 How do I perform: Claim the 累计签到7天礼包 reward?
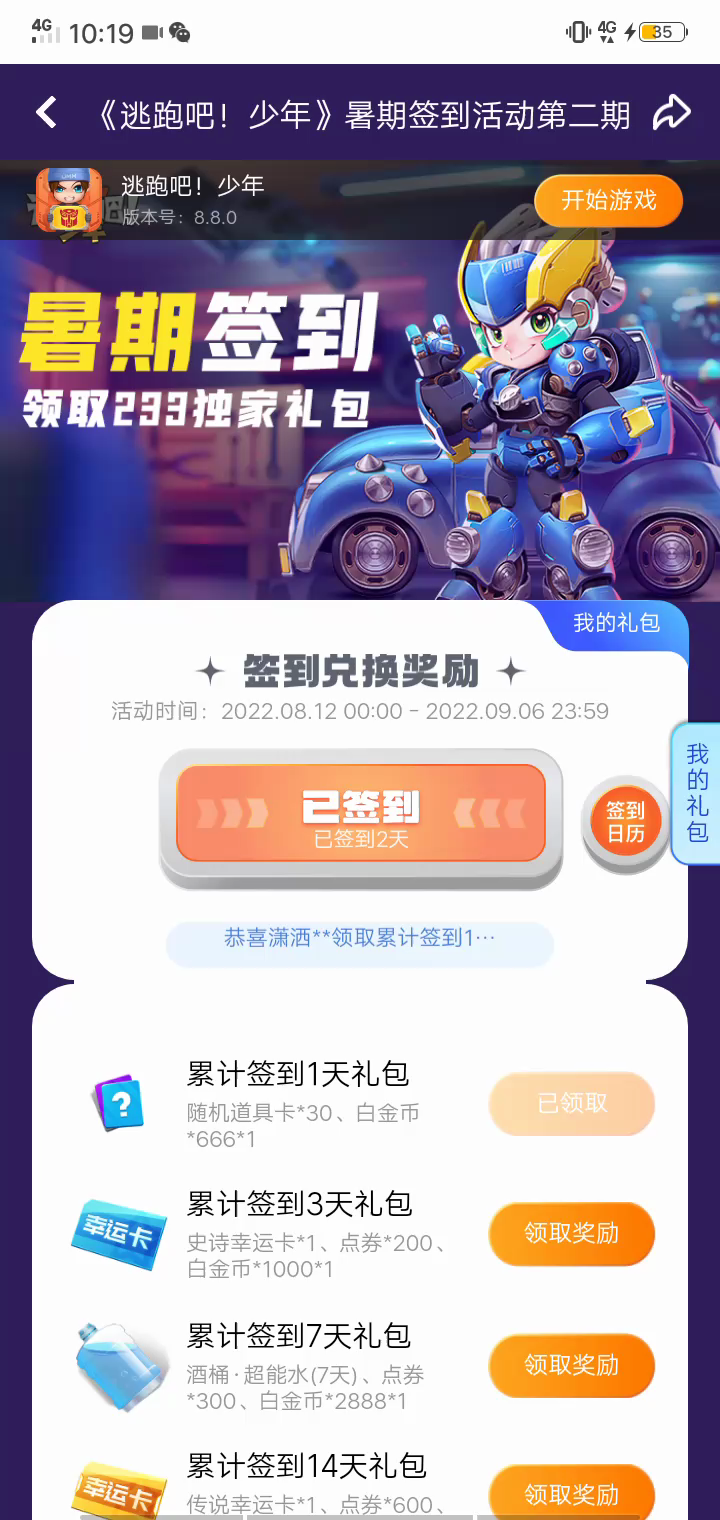571,1365
